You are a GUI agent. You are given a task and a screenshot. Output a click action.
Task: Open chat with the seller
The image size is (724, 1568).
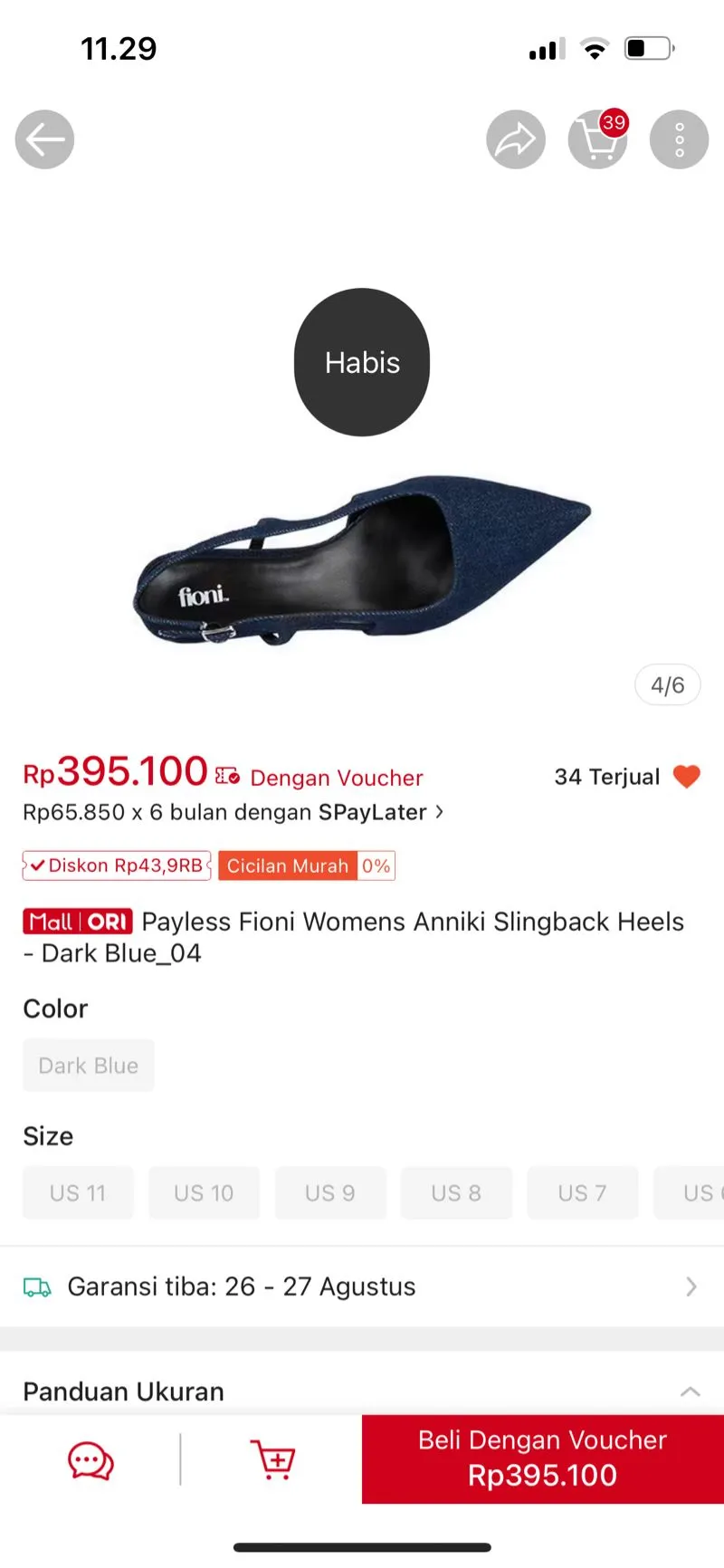pos(90,1459)
